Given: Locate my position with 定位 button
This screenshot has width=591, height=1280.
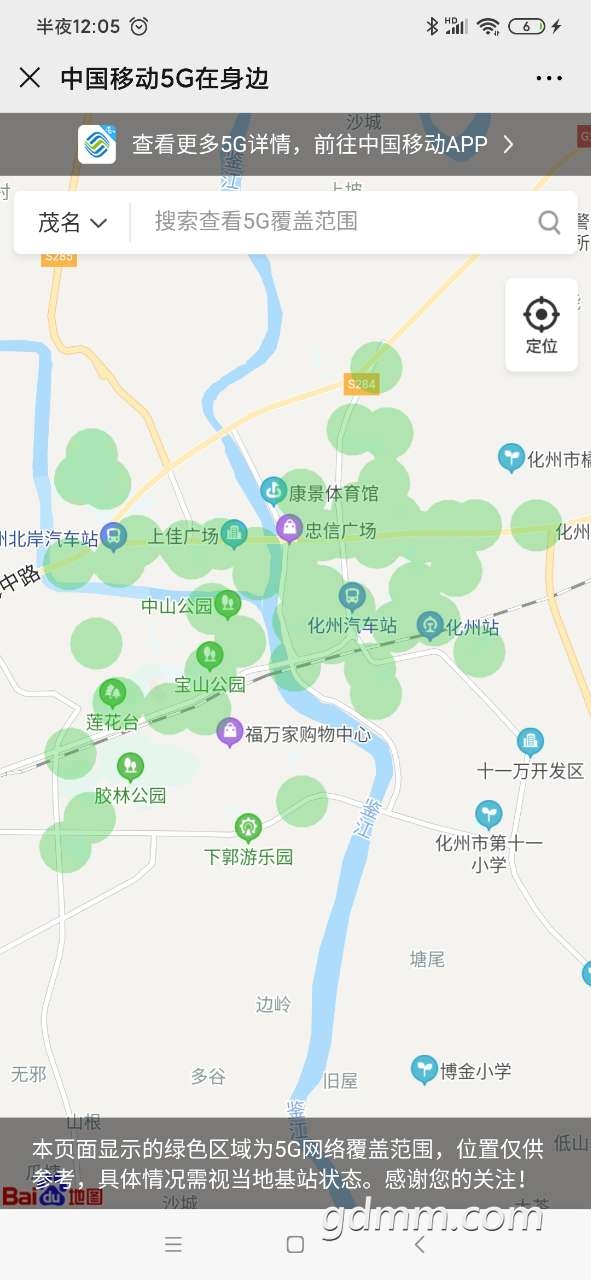Looking at the screenshot, I should pos(541,325).
